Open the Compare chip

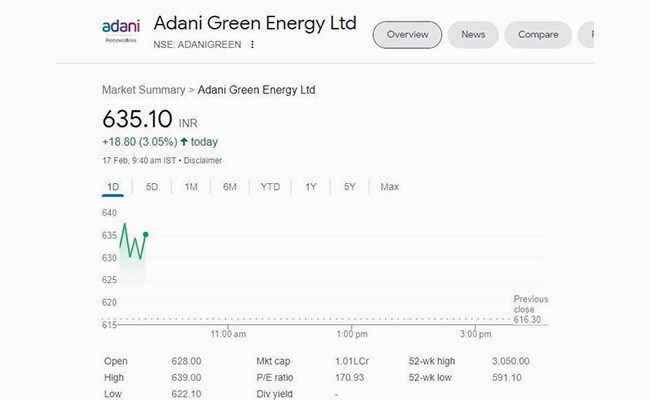[538, 35]
